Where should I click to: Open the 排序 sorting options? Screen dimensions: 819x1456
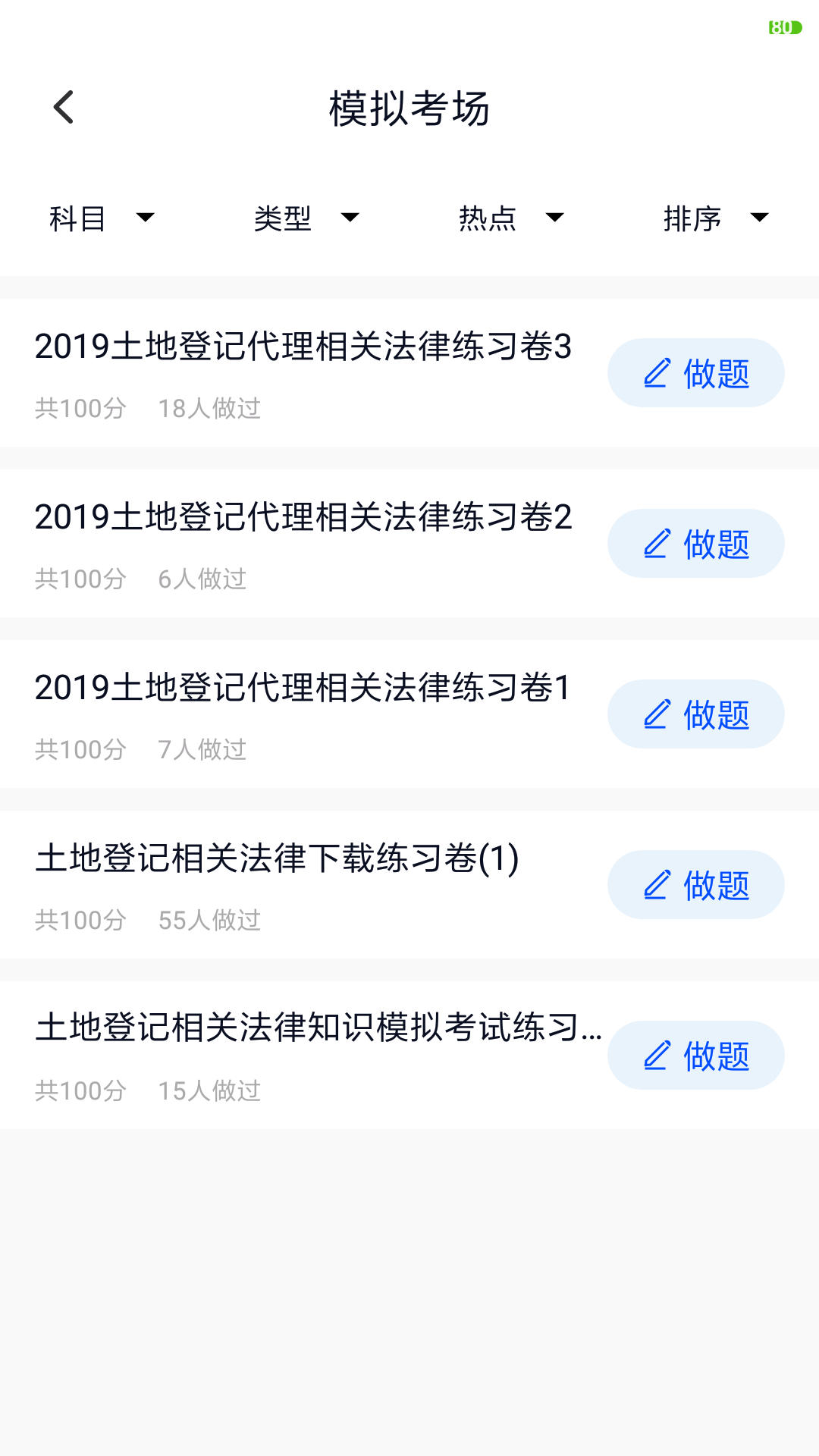coord(713,218)
